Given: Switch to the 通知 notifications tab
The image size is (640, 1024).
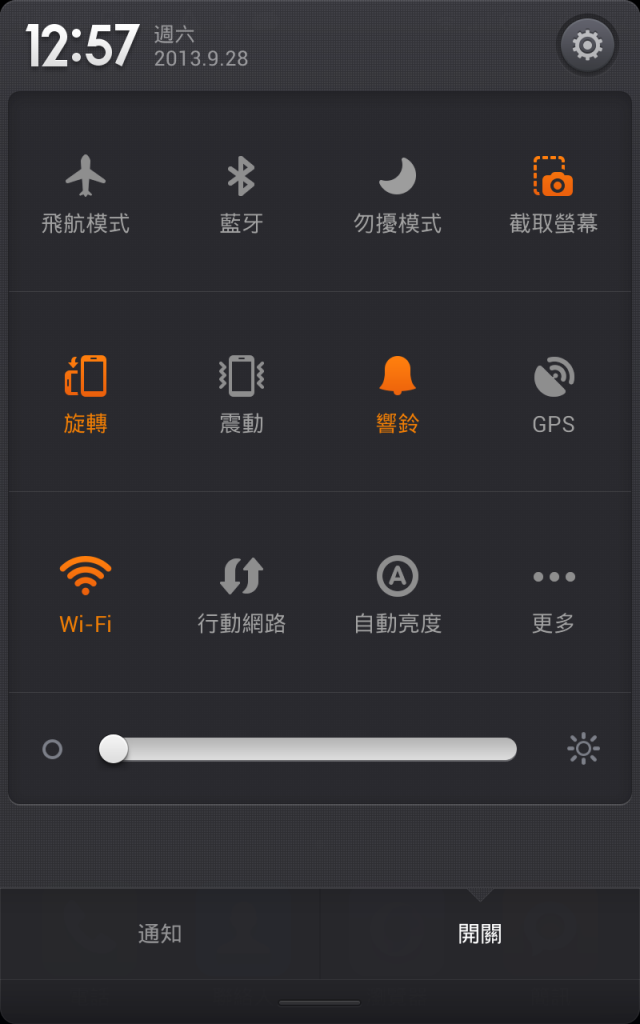Looking at the screenshot, I should (x=160, y=934).
